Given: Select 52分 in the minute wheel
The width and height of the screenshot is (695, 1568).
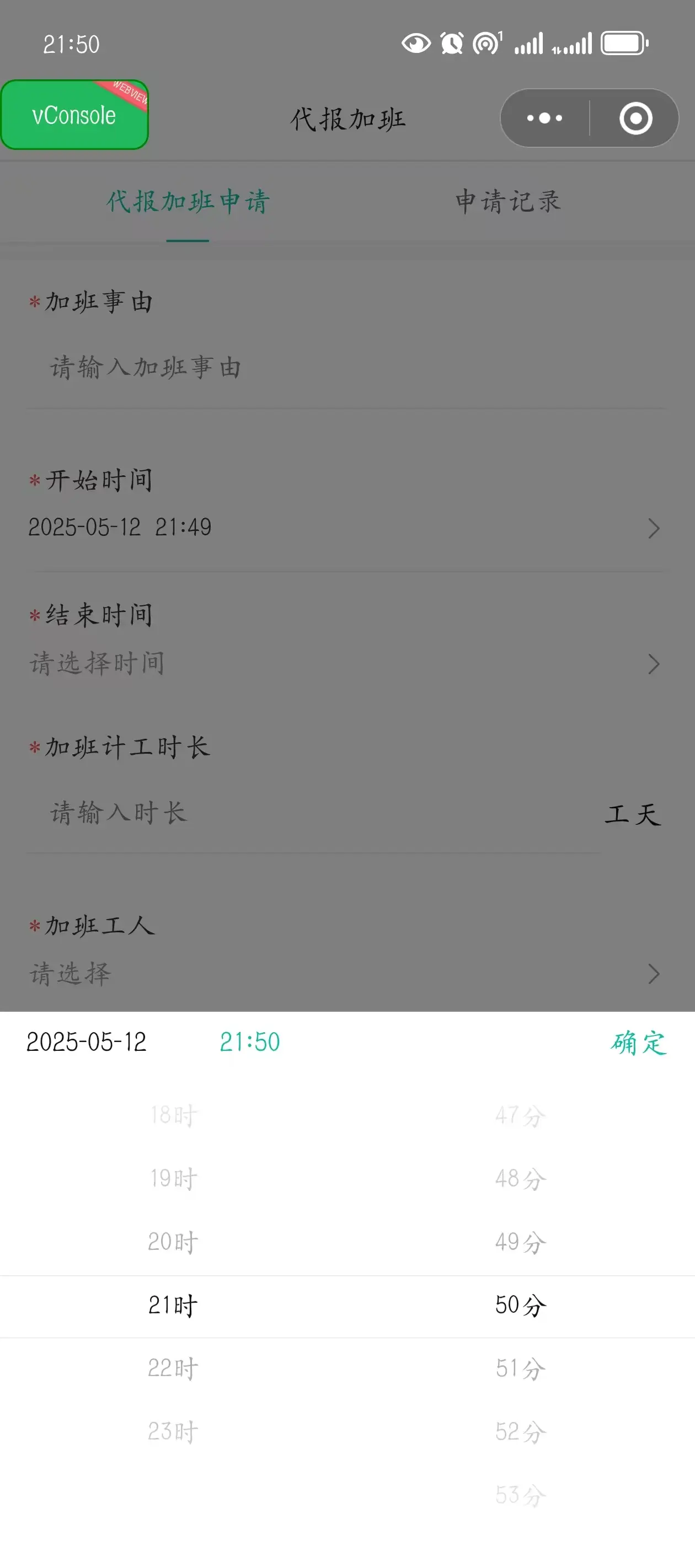Looking at the screenshot, I should 520,1432.
